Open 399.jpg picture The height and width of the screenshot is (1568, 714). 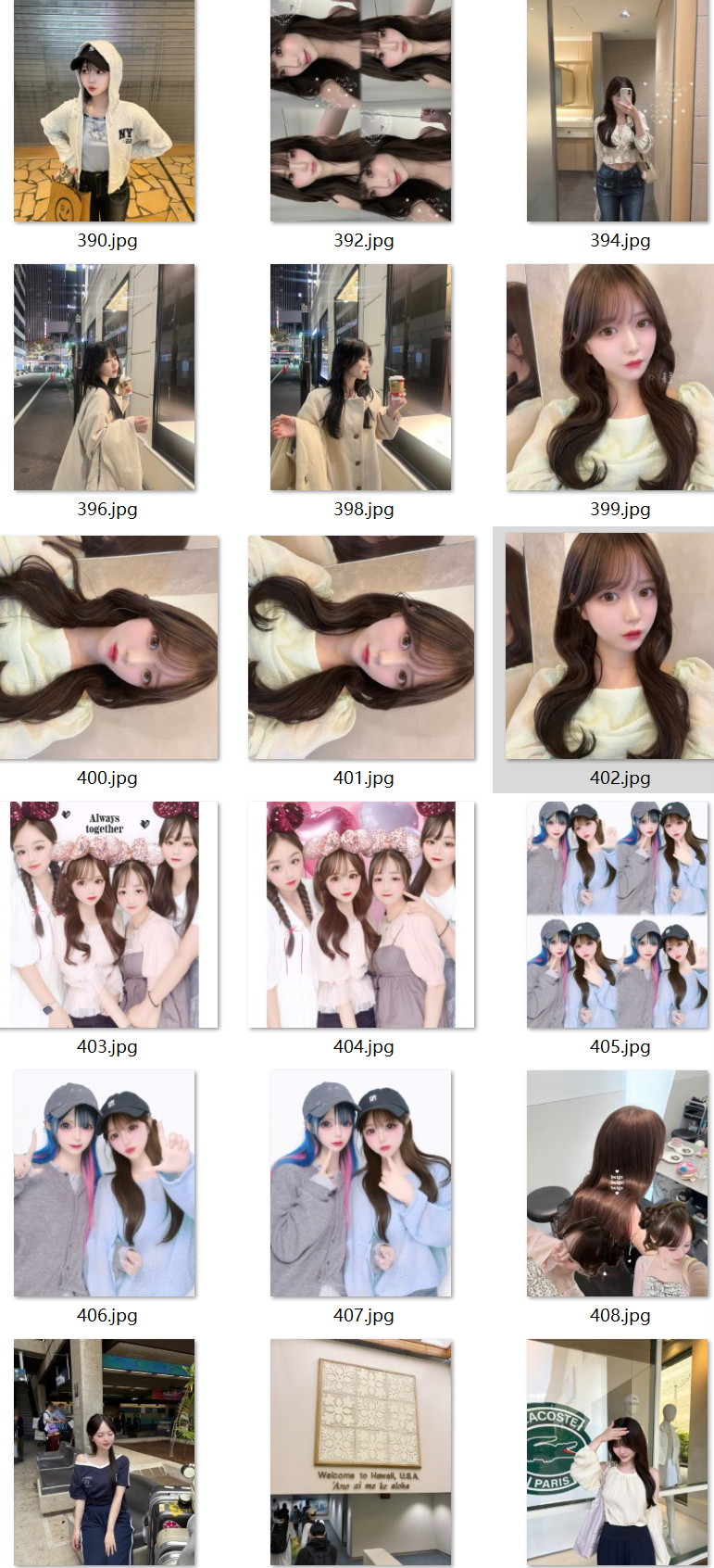point(609,377)
